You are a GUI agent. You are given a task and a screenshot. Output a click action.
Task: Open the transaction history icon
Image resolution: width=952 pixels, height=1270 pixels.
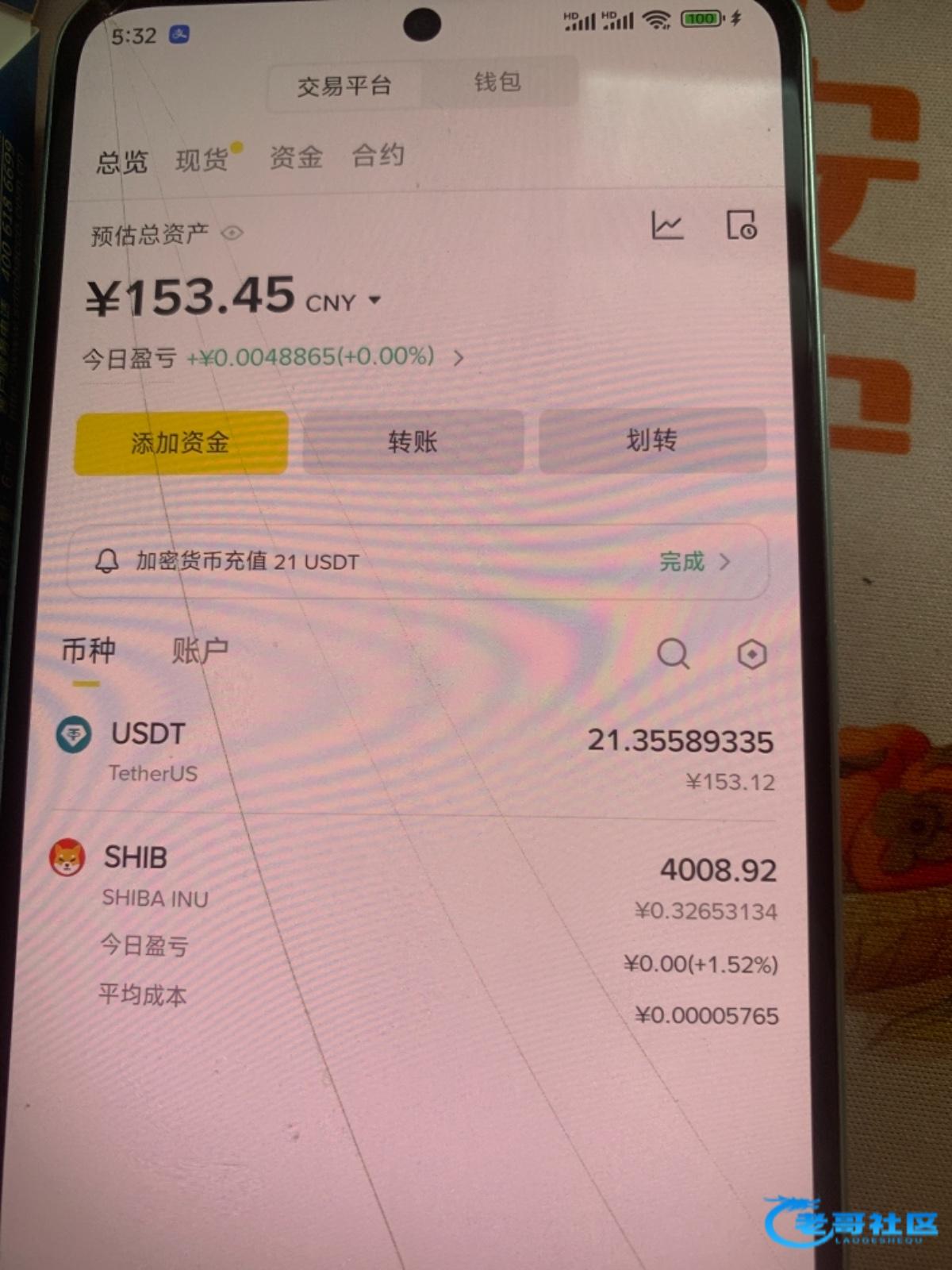tap(742, 225)
